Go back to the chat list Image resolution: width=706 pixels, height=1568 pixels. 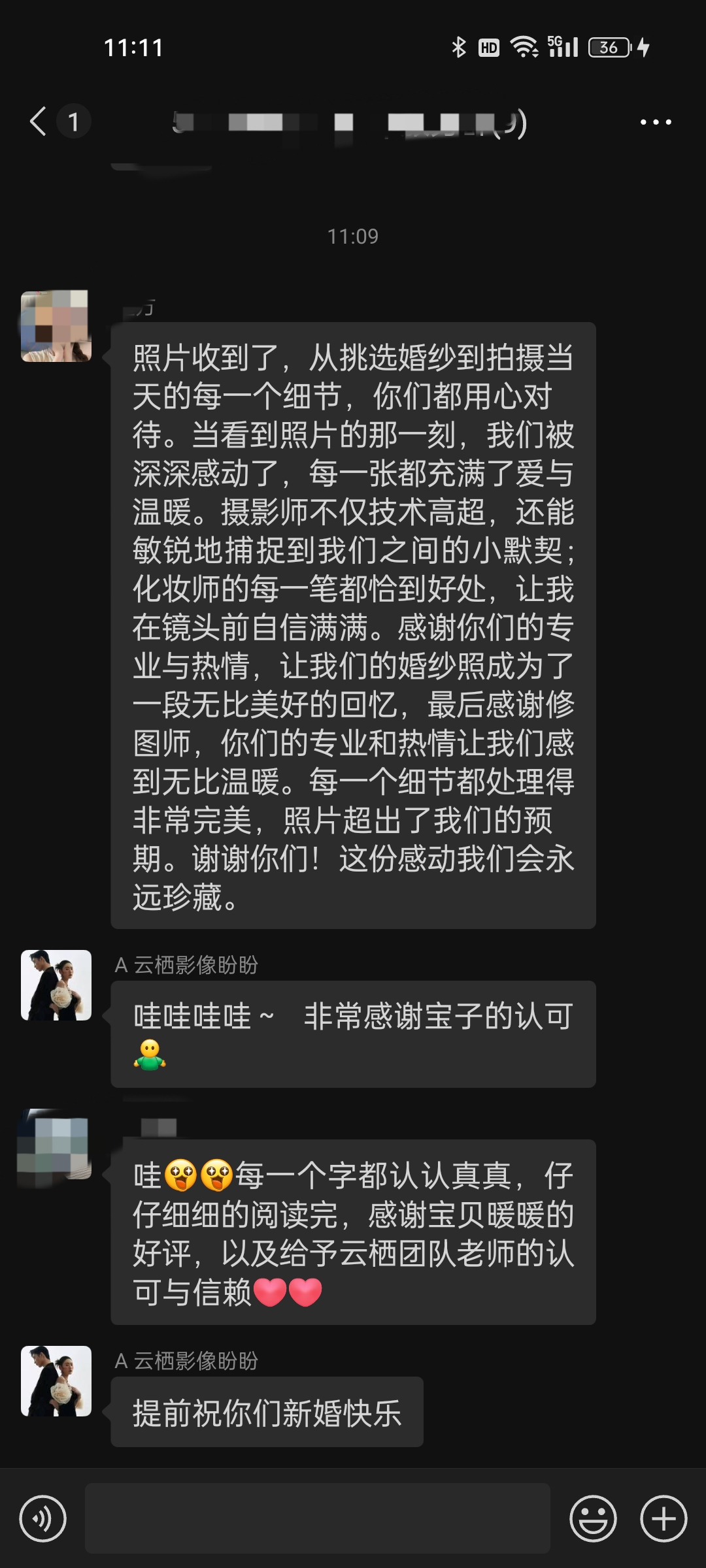click(39, 122)
